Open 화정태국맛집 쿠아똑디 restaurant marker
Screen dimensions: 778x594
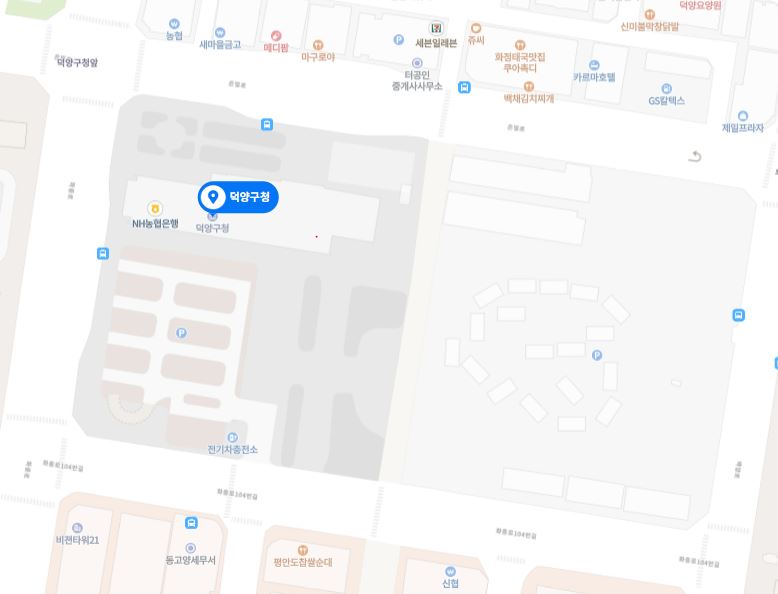tap(520, 45)
